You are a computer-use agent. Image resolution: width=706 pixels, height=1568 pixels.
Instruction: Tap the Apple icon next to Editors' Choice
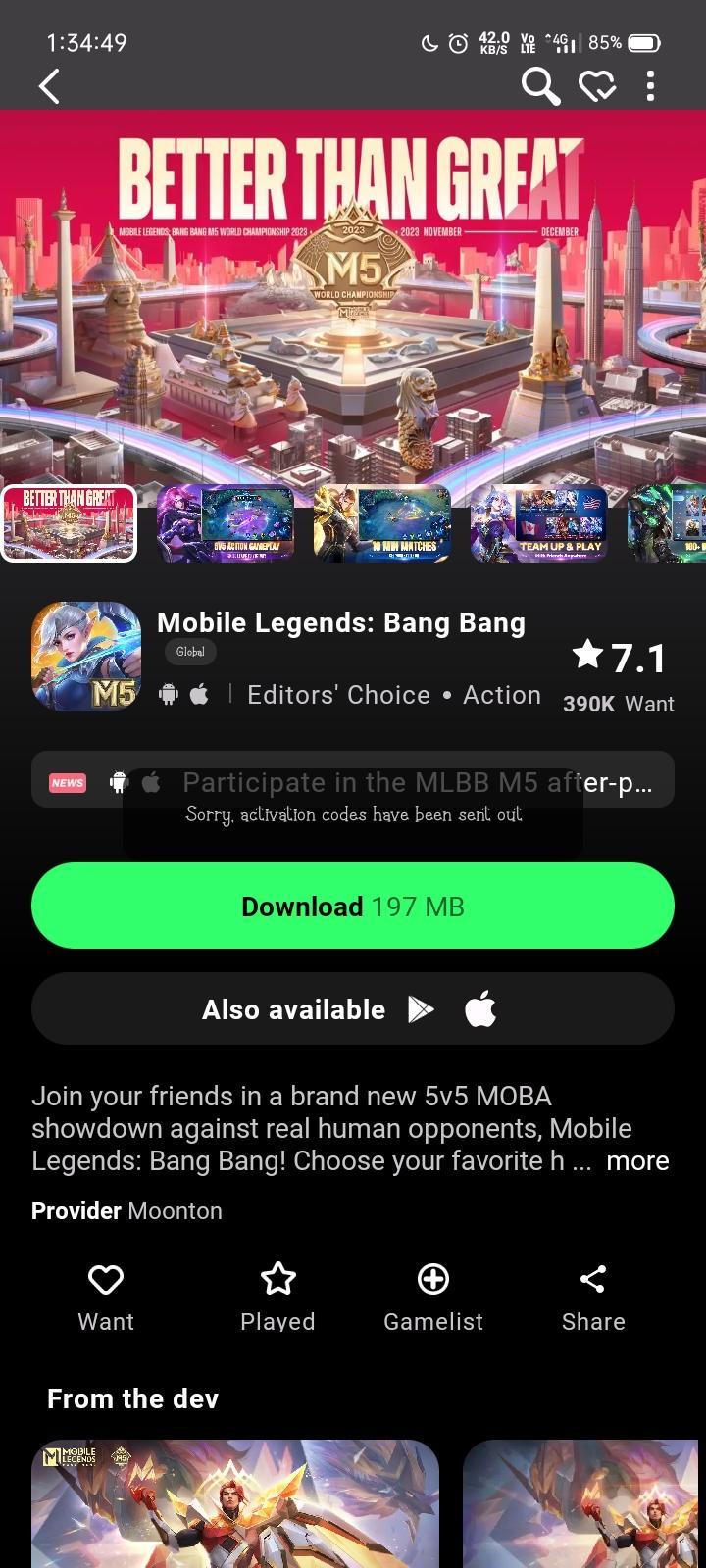point(198,694)
